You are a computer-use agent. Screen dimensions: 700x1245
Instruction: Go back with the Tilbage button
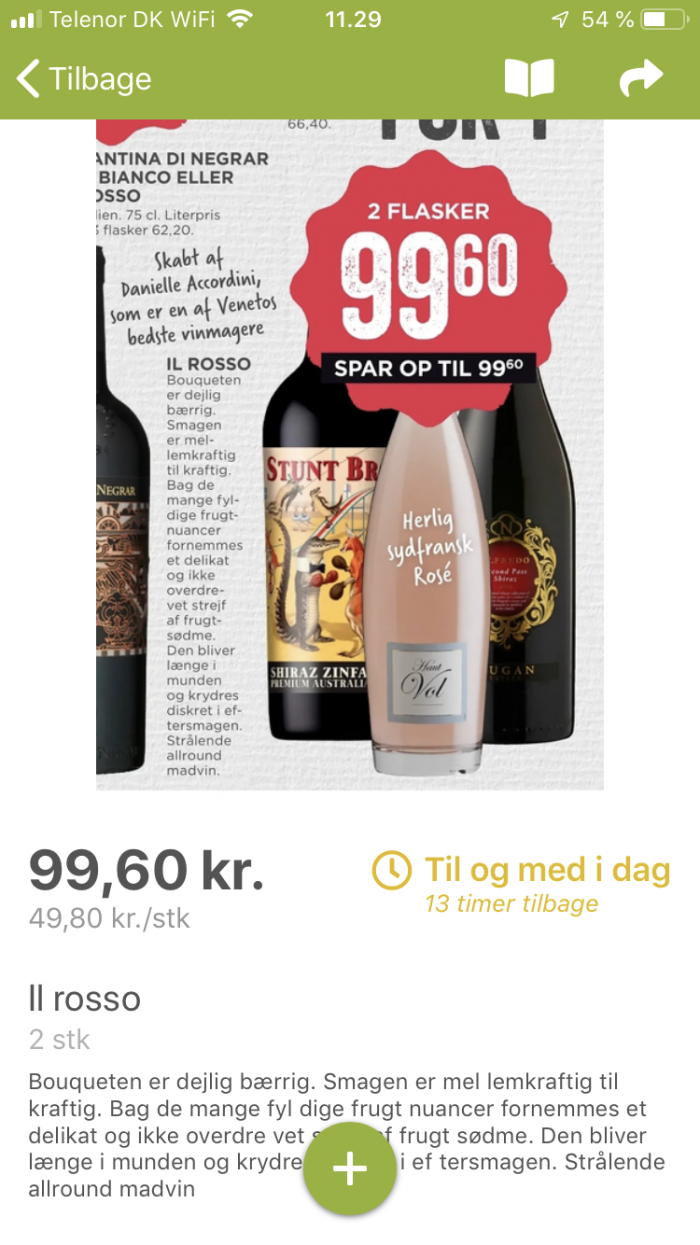pos(84,79)
